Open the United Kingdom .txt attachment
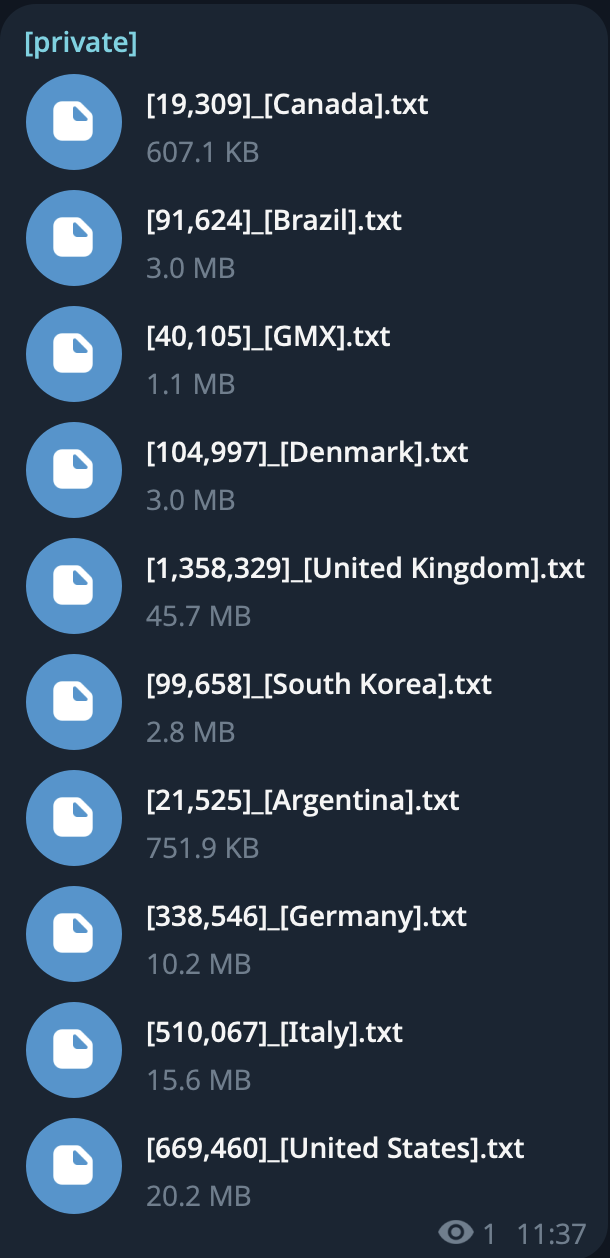Image resolution: width=610 pixels, height=1258 pixels. (x=74, y=586)
